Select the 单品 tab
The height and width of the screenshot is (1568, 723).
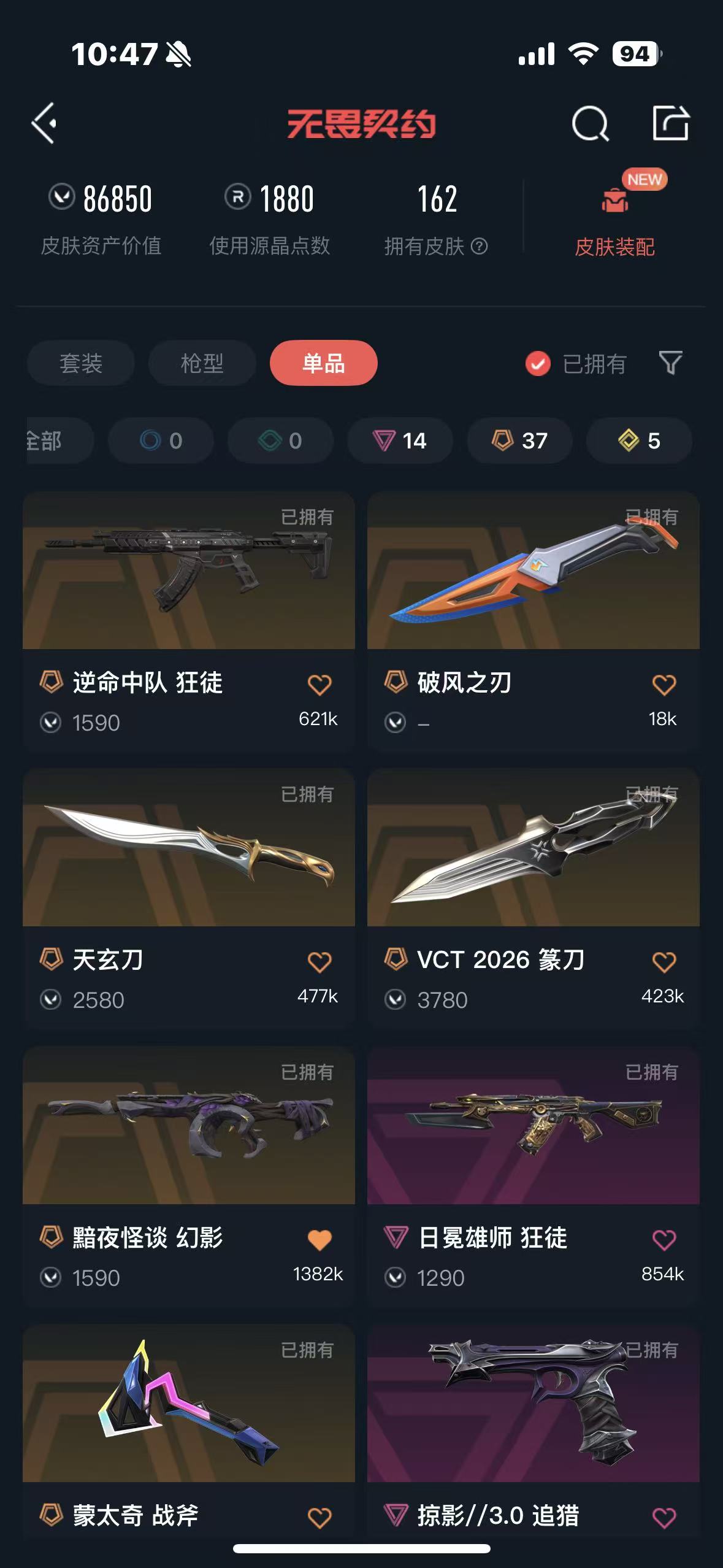[323, 363]
